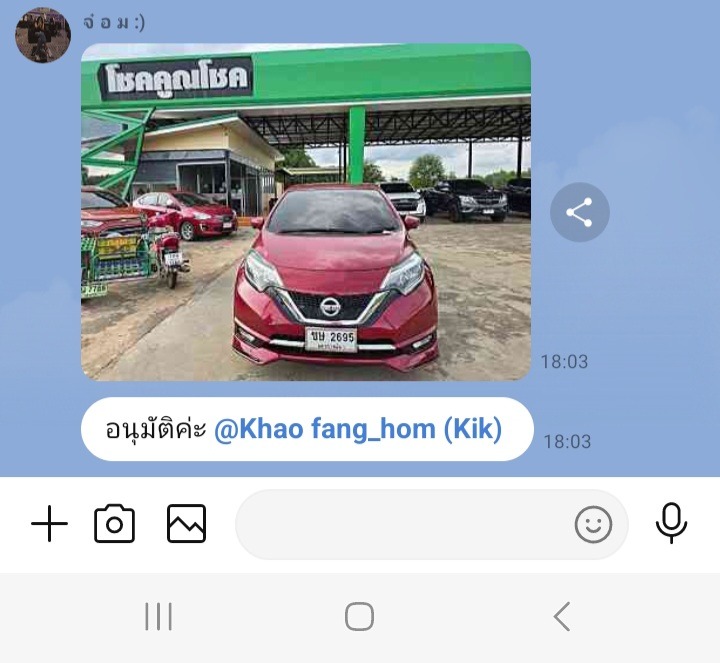Tap the @Khao fang_hom (Kik) mention
Image resolution: width=720 pixels, height=663 pixels.
(357, 429)
